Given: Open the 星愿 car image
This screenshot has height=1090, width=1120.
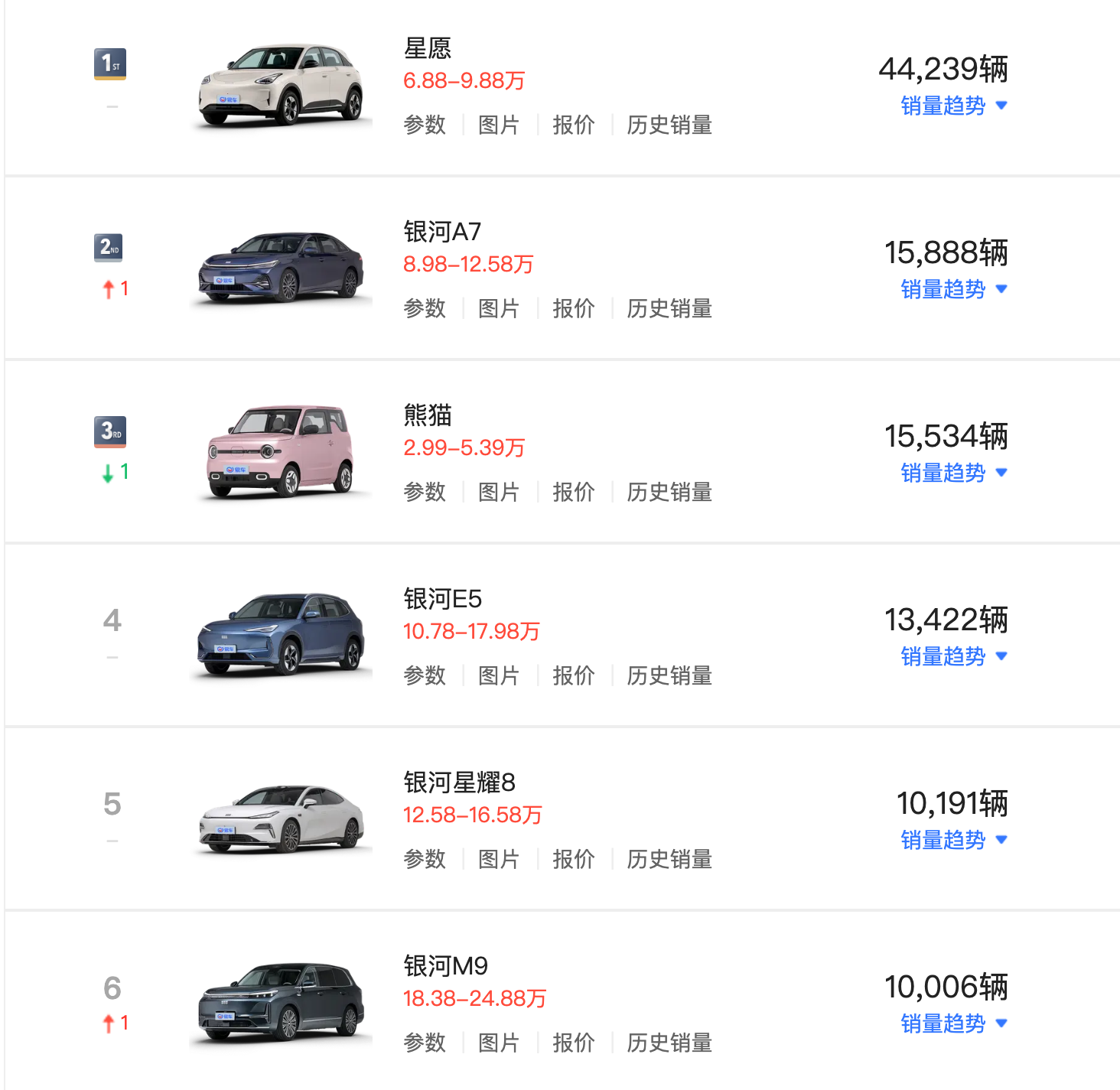Looking at the screenshot, I should coord(281,84).
